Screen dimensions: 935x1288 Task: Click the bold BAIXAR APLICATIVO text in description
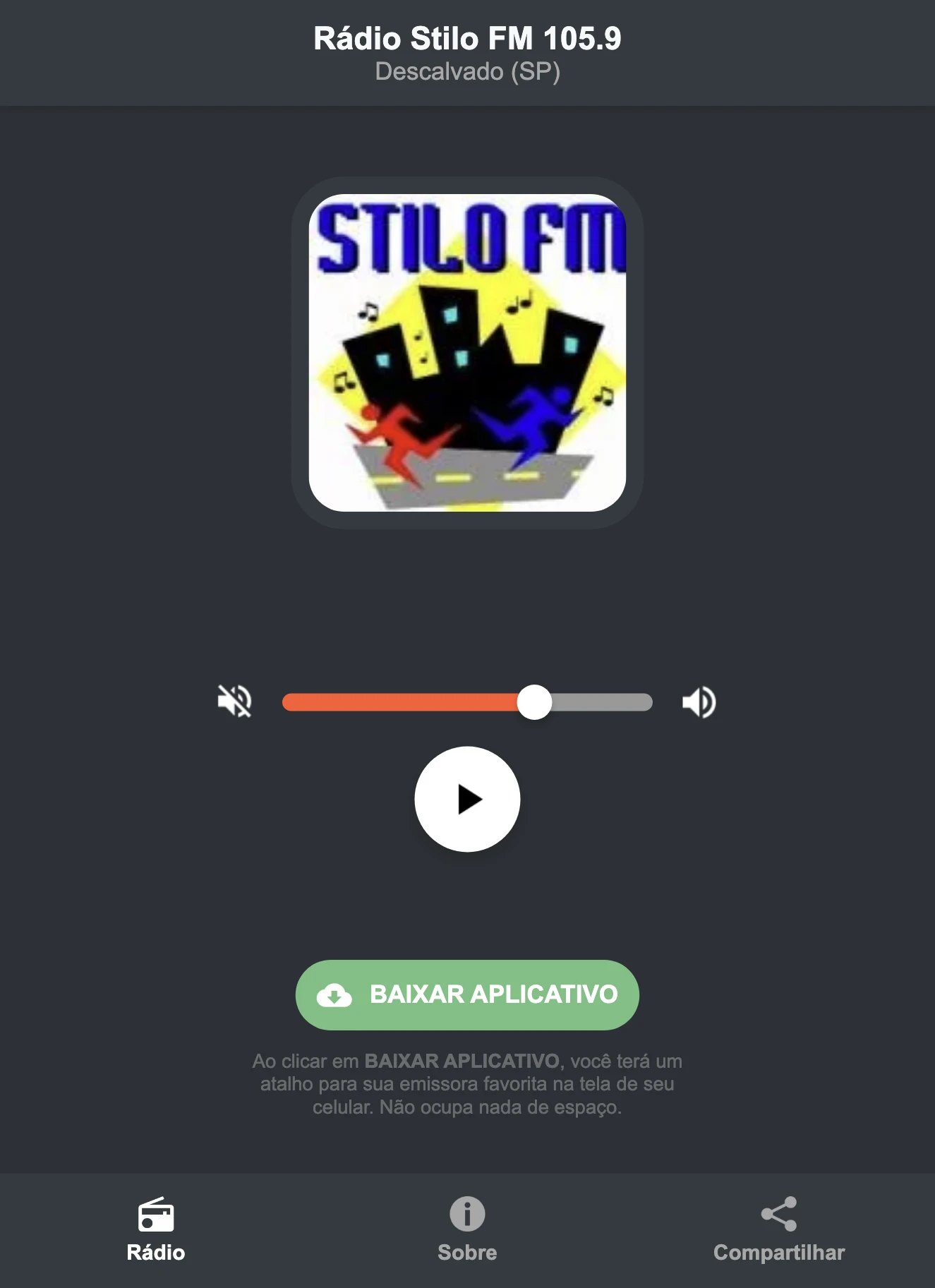[x=462, y=1060]
